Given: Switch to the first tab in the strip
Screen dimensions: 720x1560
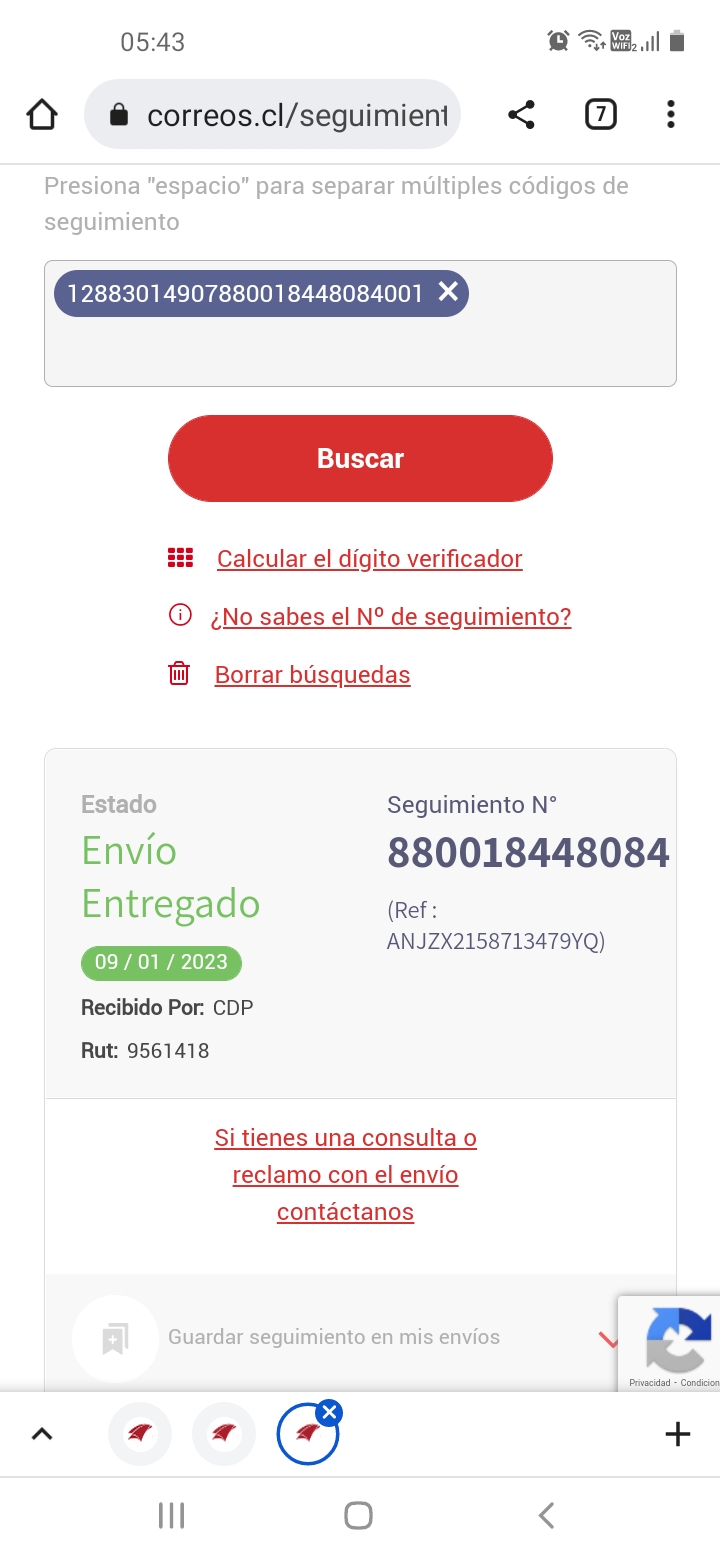Looking at the screenshot, I should point(140,1434).
